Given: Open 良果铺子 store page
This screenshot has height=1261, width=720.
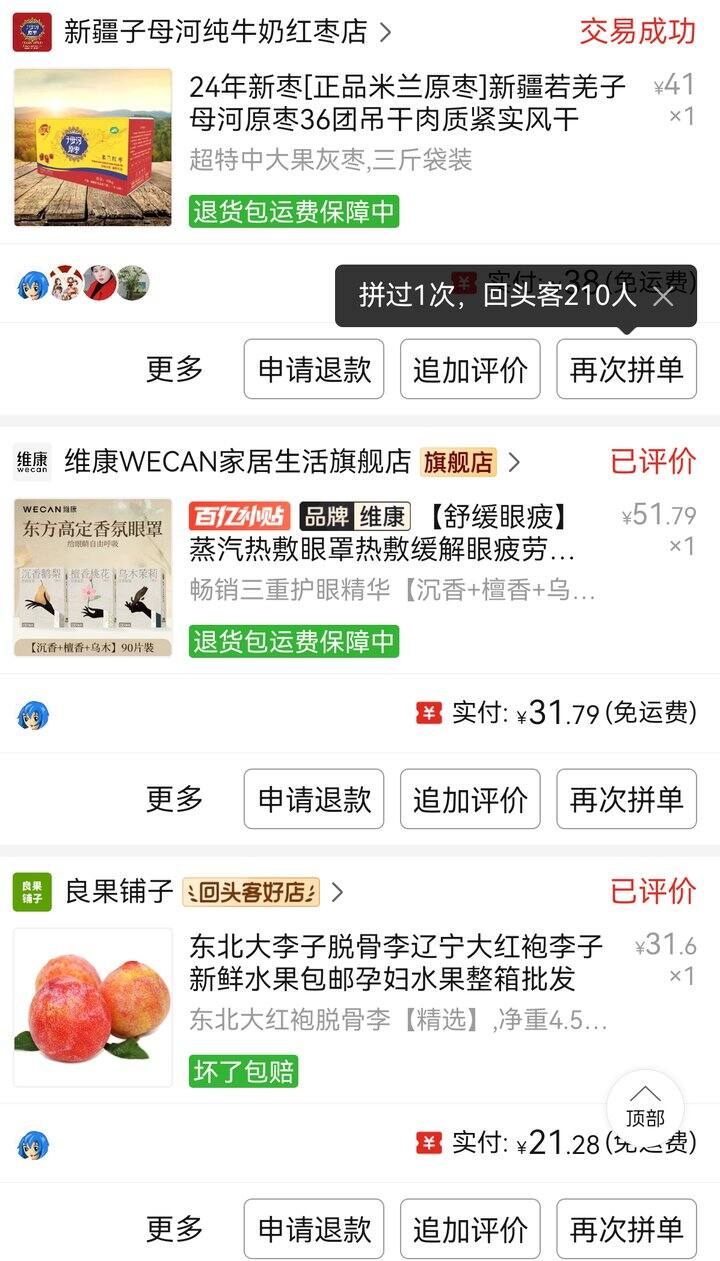Looking at the screenshot, I should click(x=120, y=891).
